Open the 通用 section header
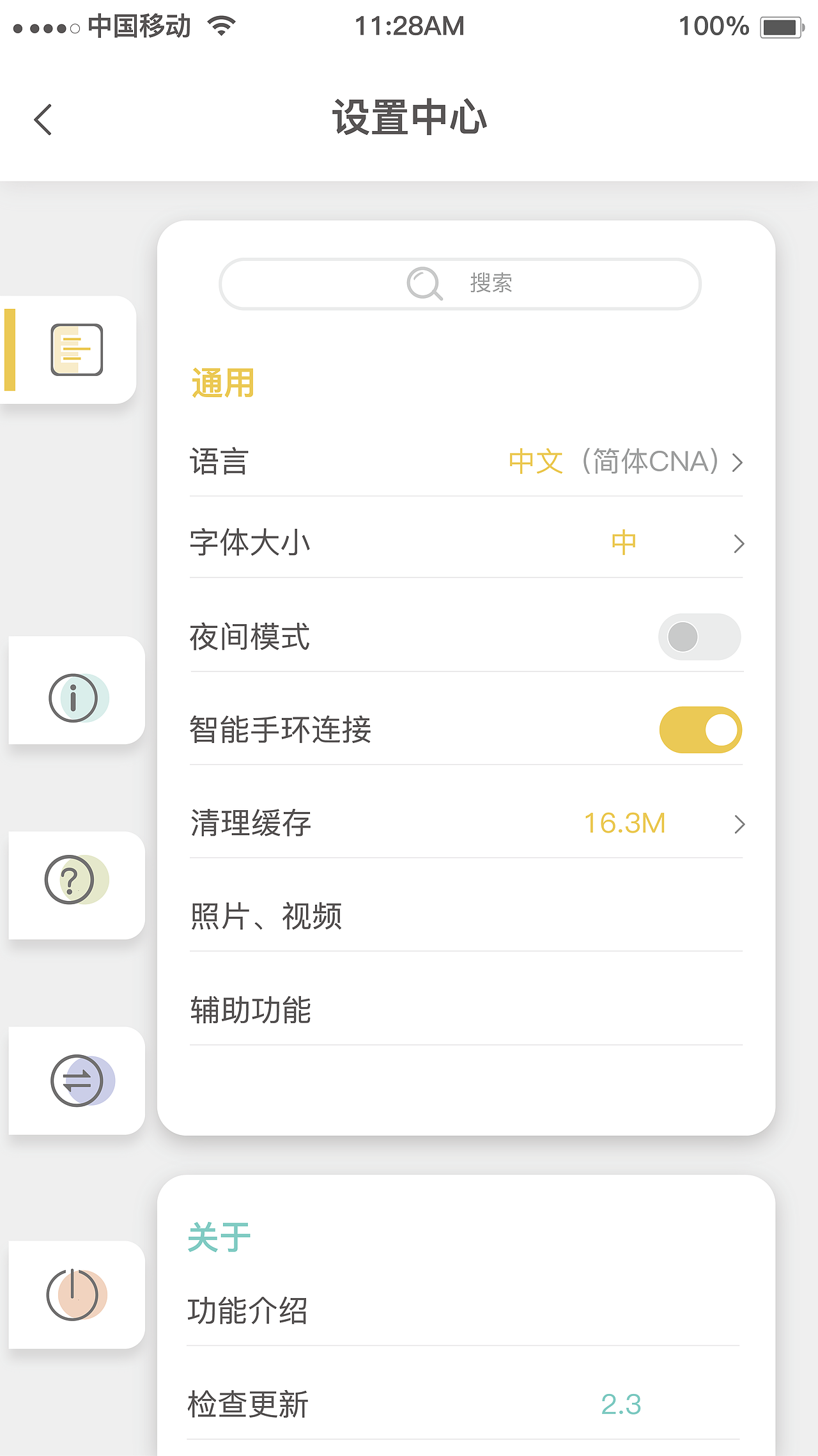Image resolution: width=818 pixels, height=1456 pixels. [220, 382]
